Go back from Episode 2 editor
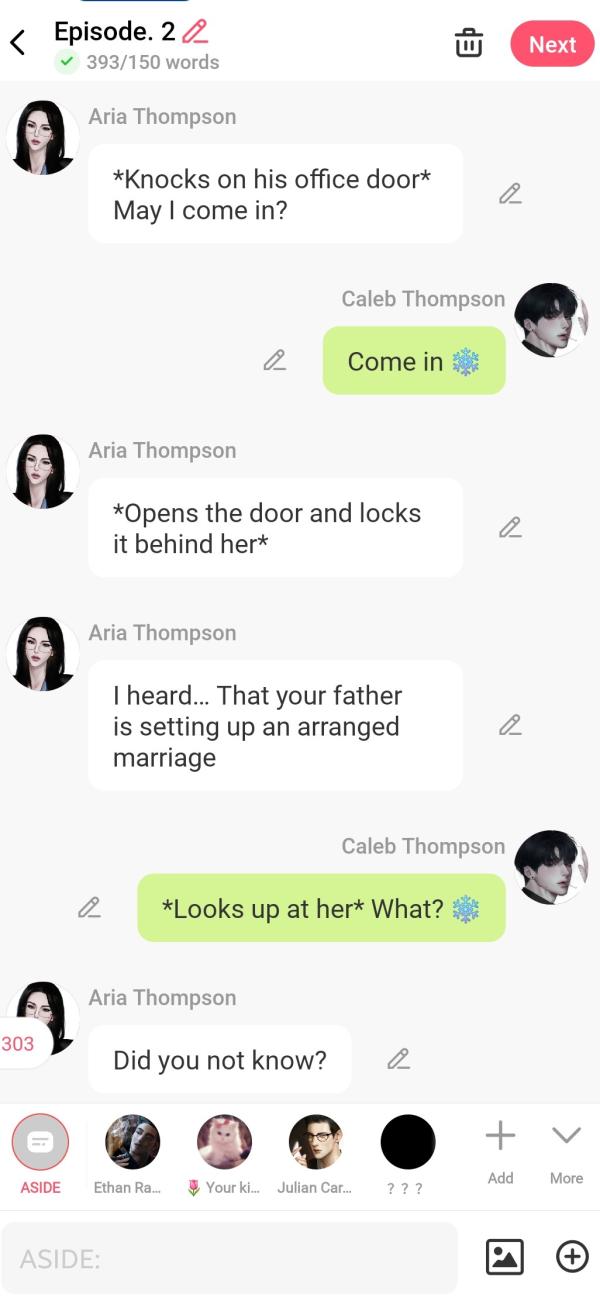The height and width of the screenshot is (1301, 600). (17, 42)
